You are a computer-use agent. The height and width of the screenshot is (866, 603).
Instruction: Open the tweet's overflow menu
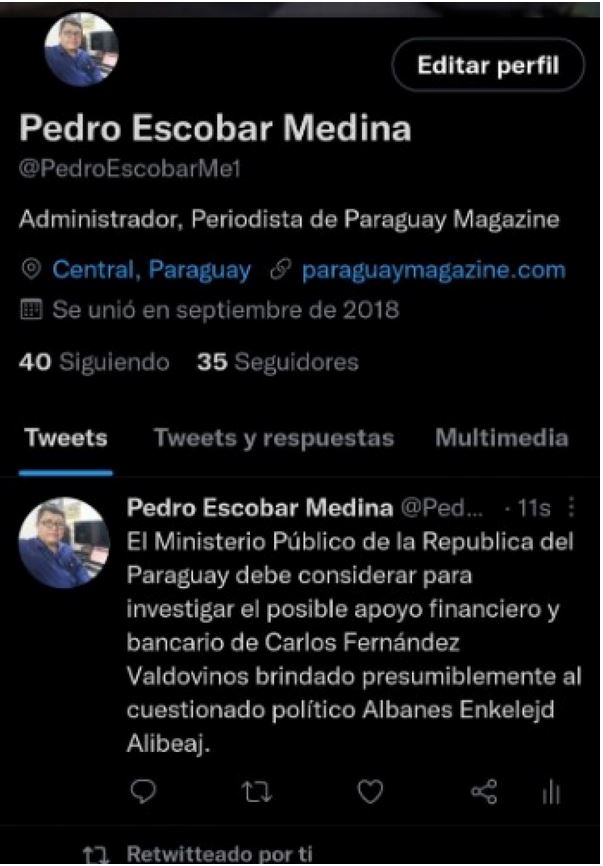point(571,508)
